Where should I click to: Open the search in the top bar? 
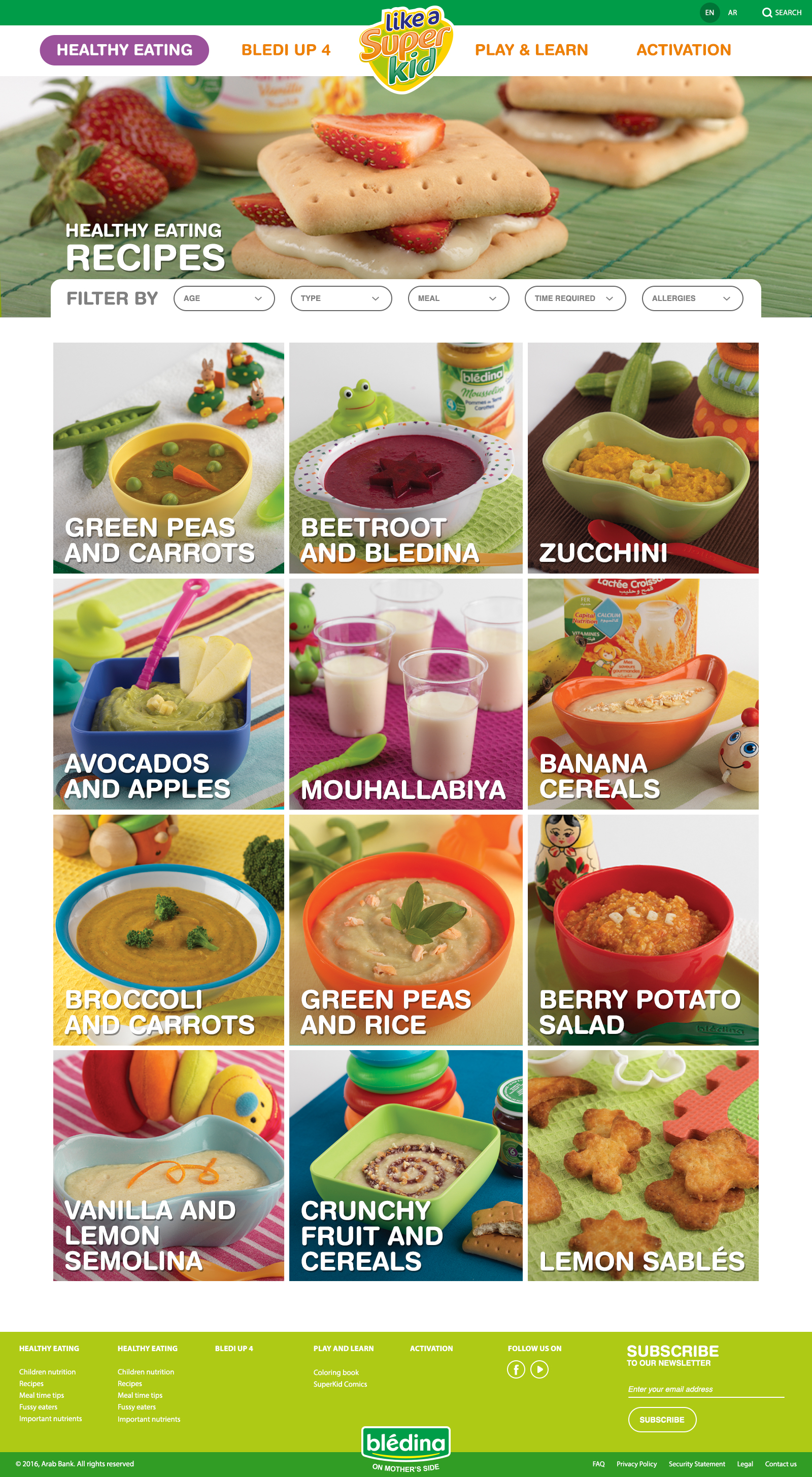tap(782, 13)
